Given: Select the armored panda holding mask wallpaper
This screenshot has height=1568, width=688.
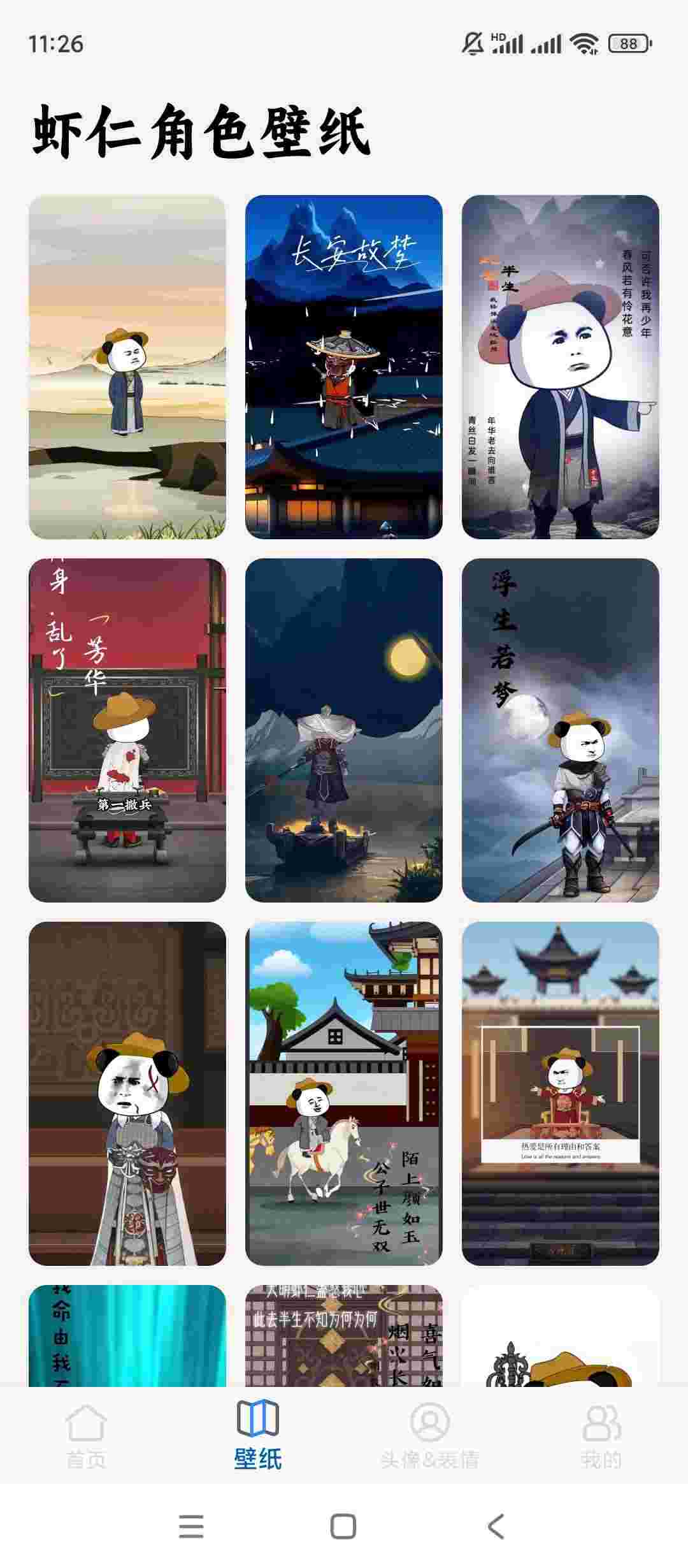Looking at the screenshot, I should coord(127,1093).
